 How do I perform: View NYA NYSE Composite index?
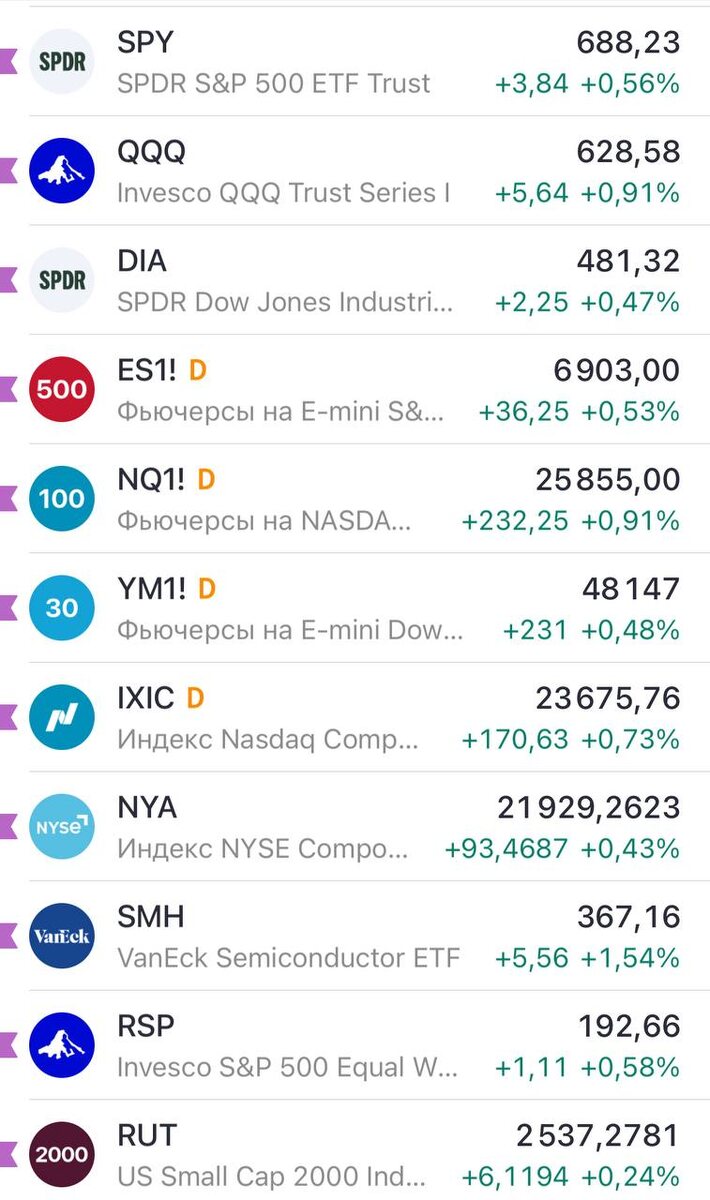point(355,827)
